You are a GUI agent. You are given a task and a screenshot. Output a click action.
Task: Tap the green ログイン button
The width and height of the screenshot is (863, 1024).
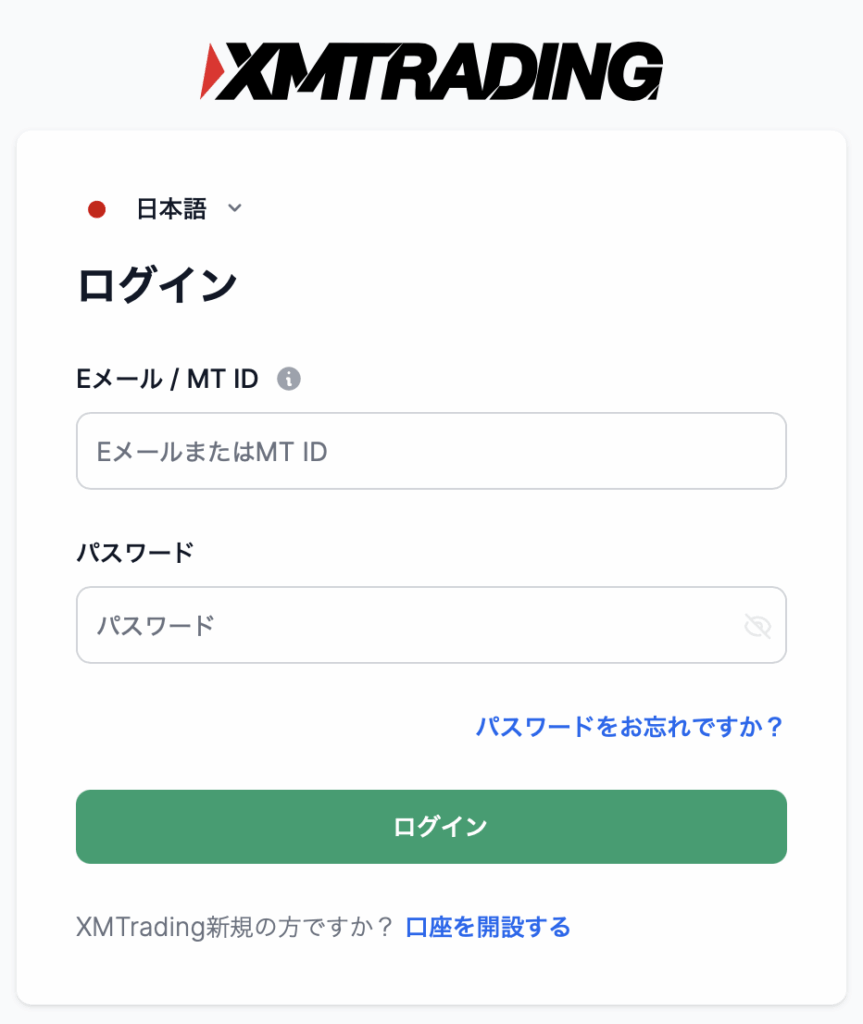pyautogui.click(x=431, y=827)
